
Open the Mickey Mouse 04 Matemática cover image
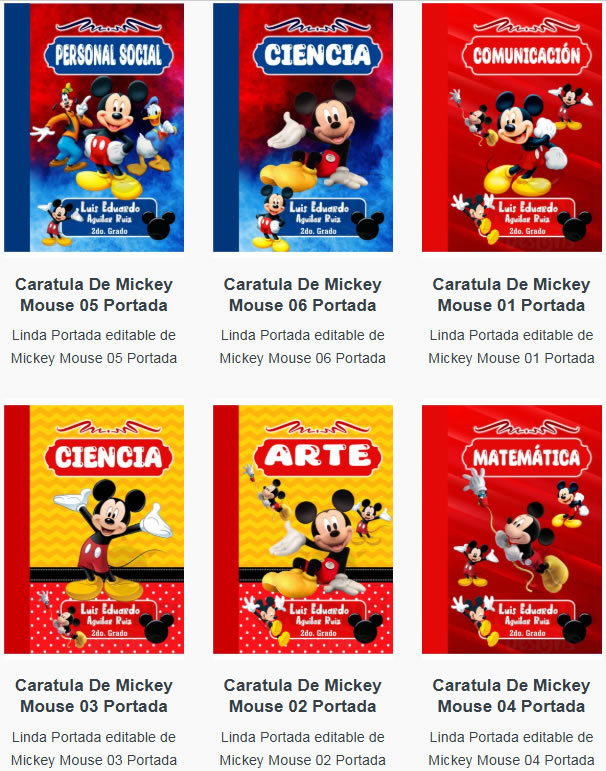(511, 529)
